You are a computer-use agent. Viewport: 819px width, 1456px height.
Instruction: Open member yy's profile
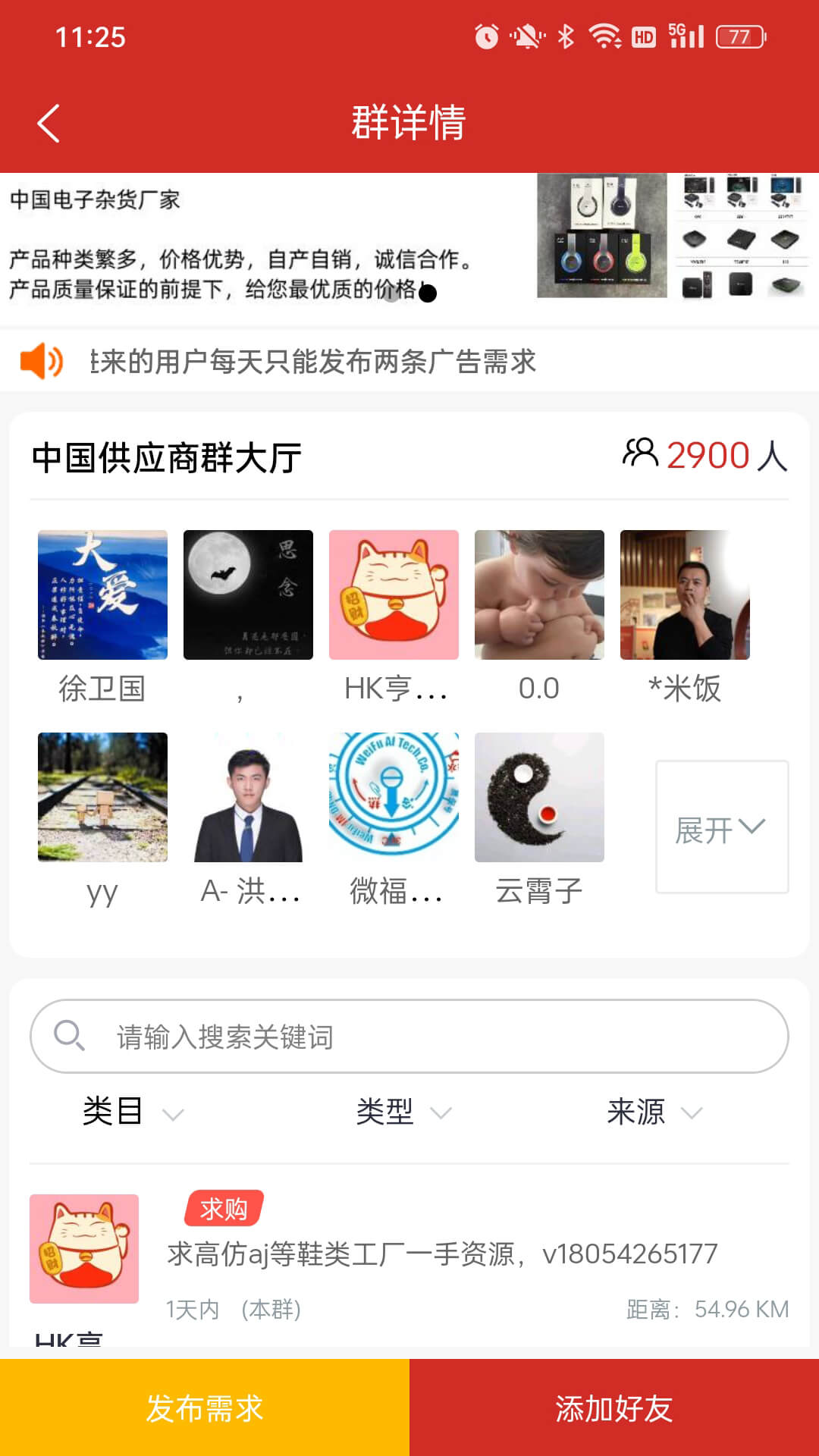click(102, 798)
